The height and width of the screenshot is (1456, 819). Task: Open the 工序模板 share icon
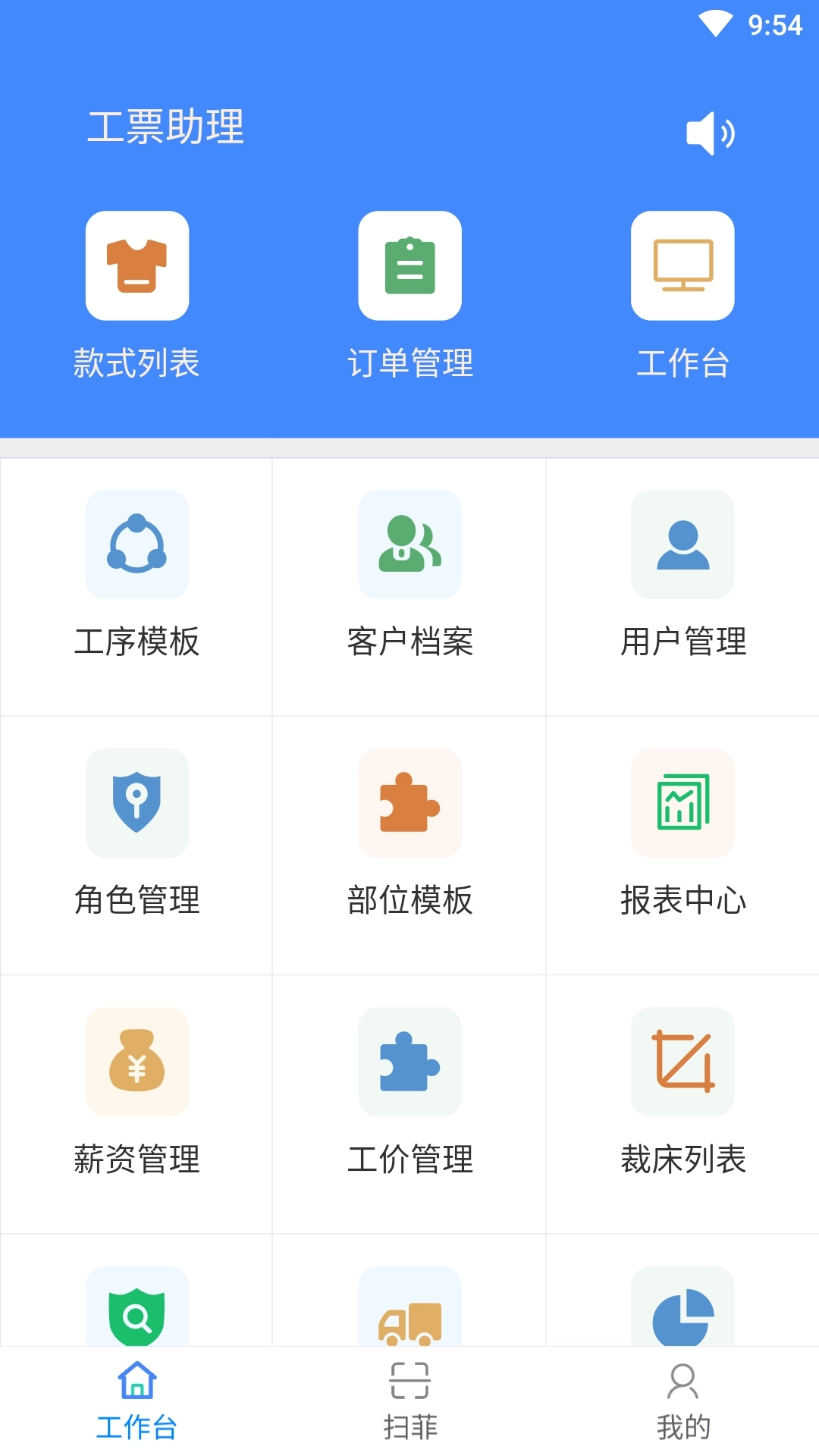point(136,544)
